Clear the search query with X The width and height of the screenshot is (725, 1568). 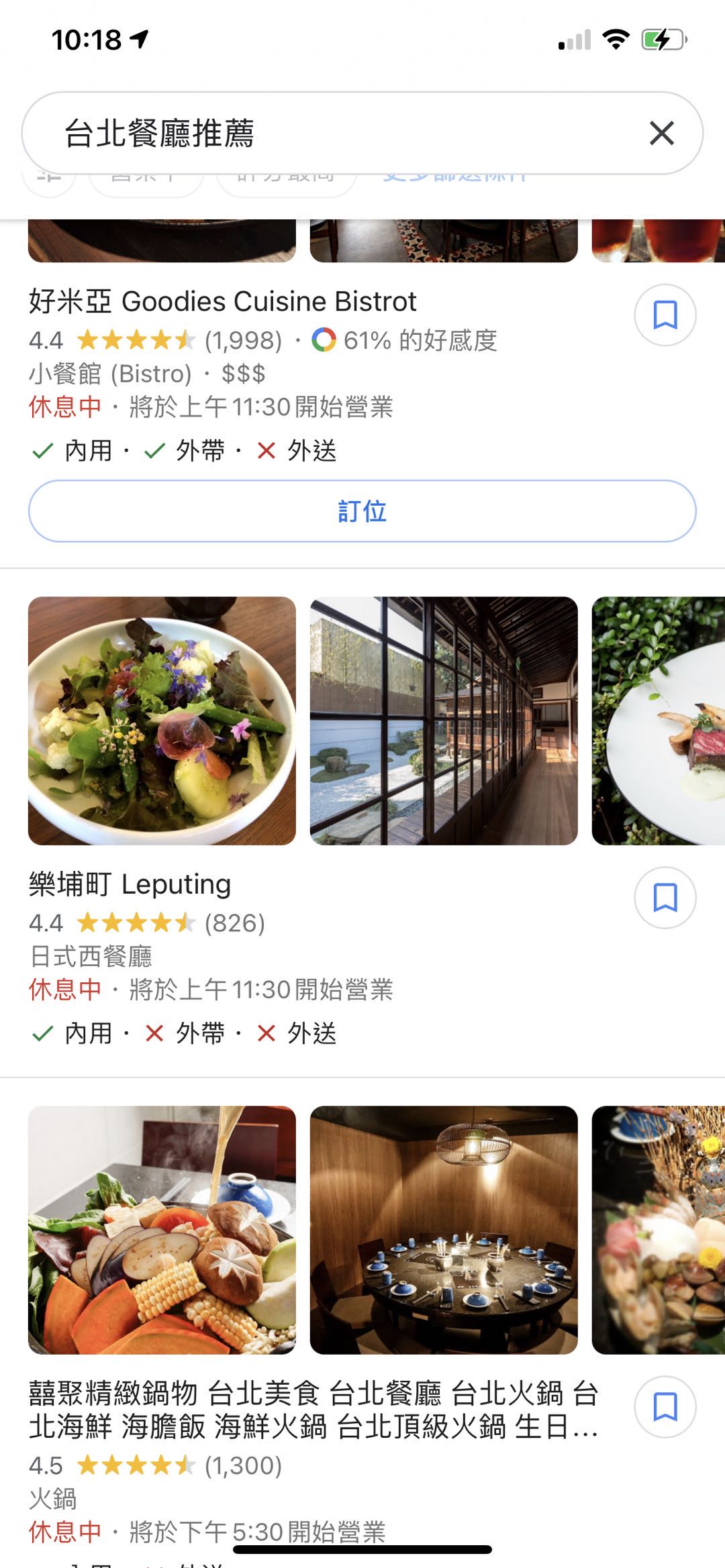click(x=662, y=133)
